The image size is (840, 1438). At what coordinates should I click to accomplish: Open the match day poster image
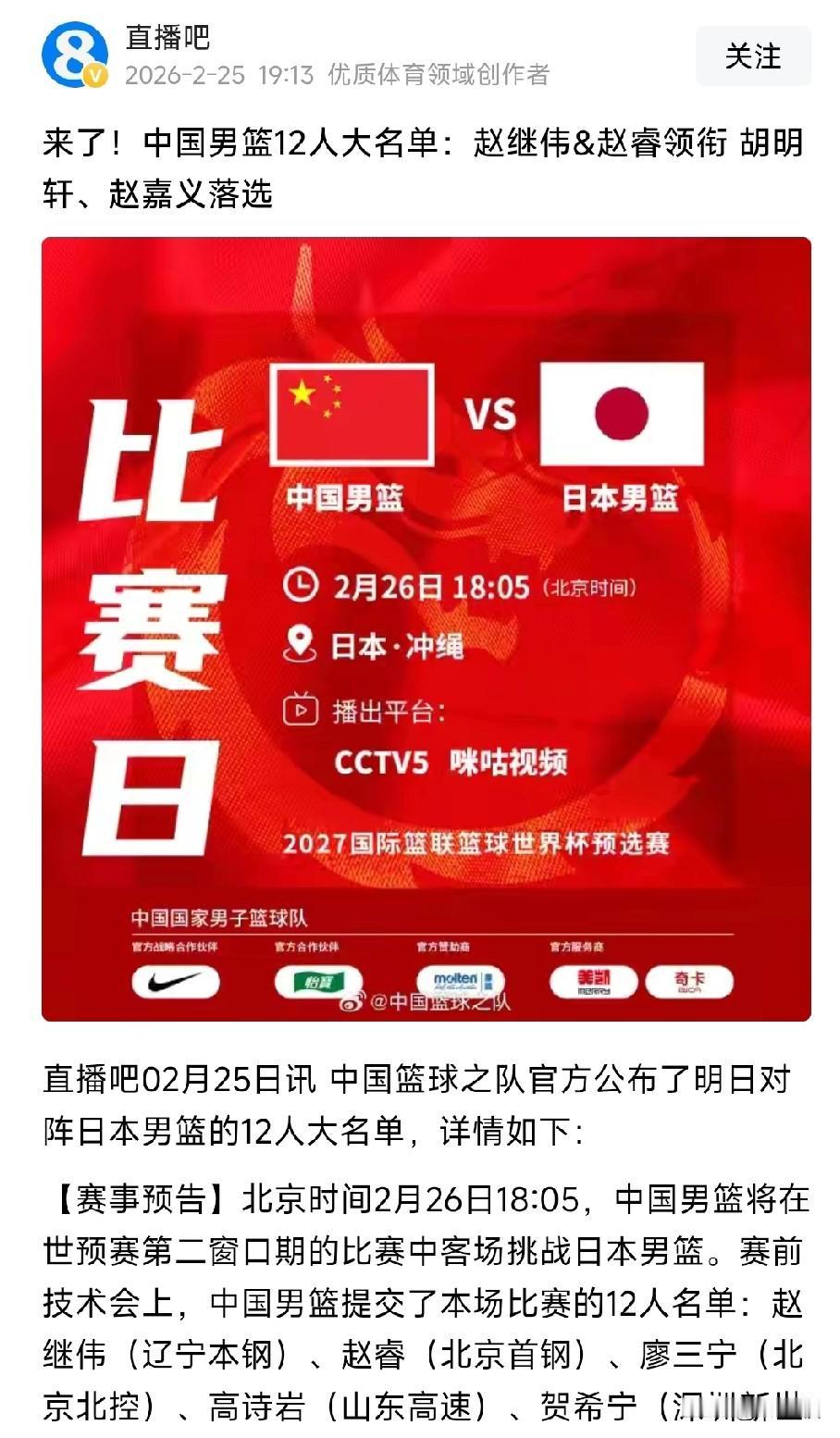coord(420,625)
